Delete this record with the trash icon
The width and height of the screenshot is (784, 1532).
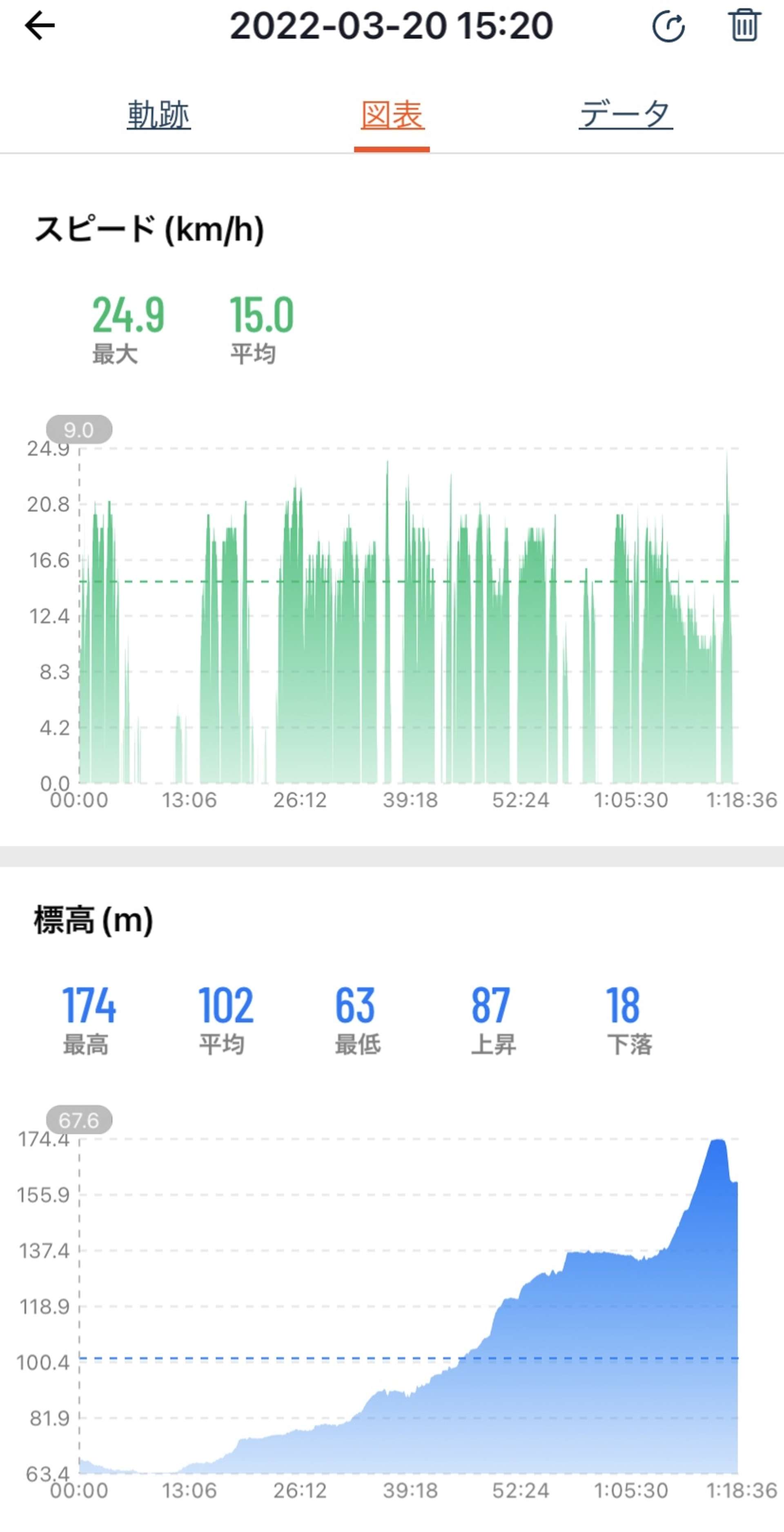744,26
